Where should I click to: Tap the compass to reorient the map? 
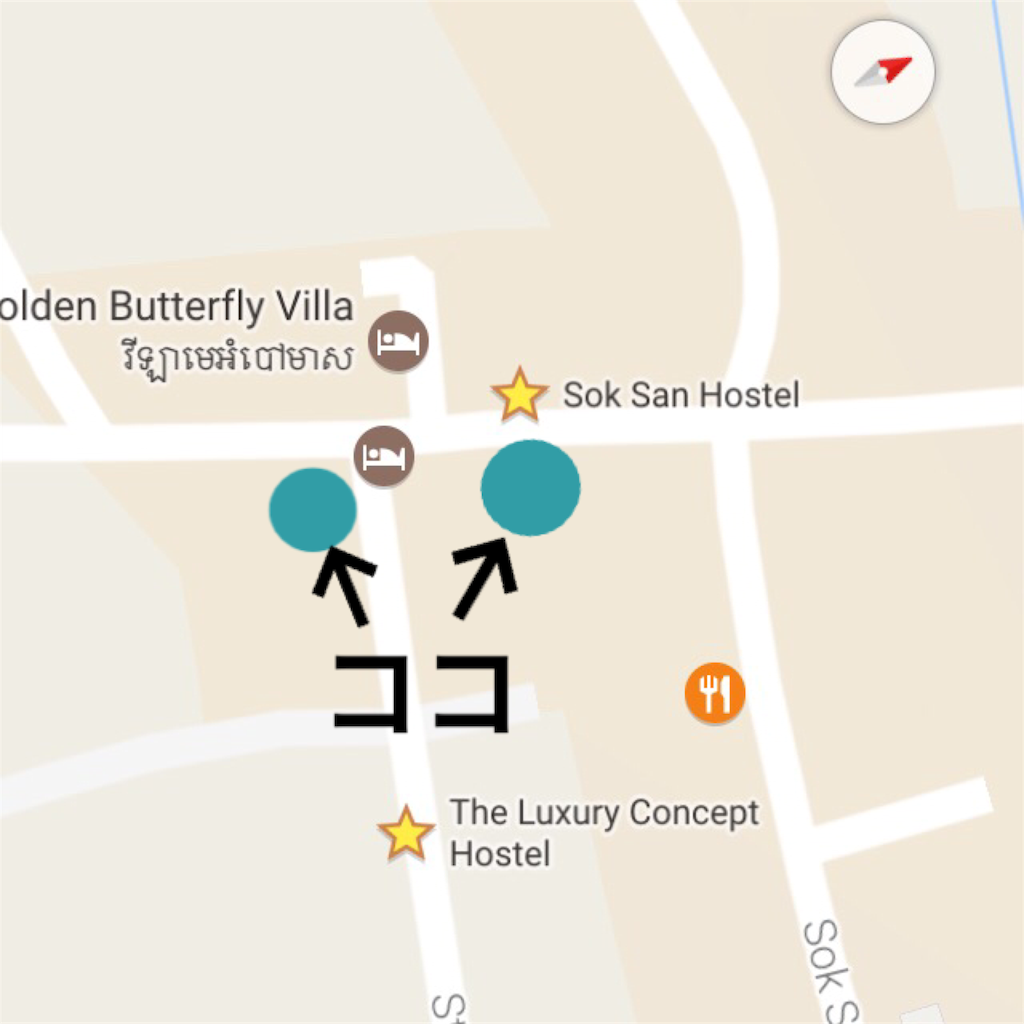[883, 72]
